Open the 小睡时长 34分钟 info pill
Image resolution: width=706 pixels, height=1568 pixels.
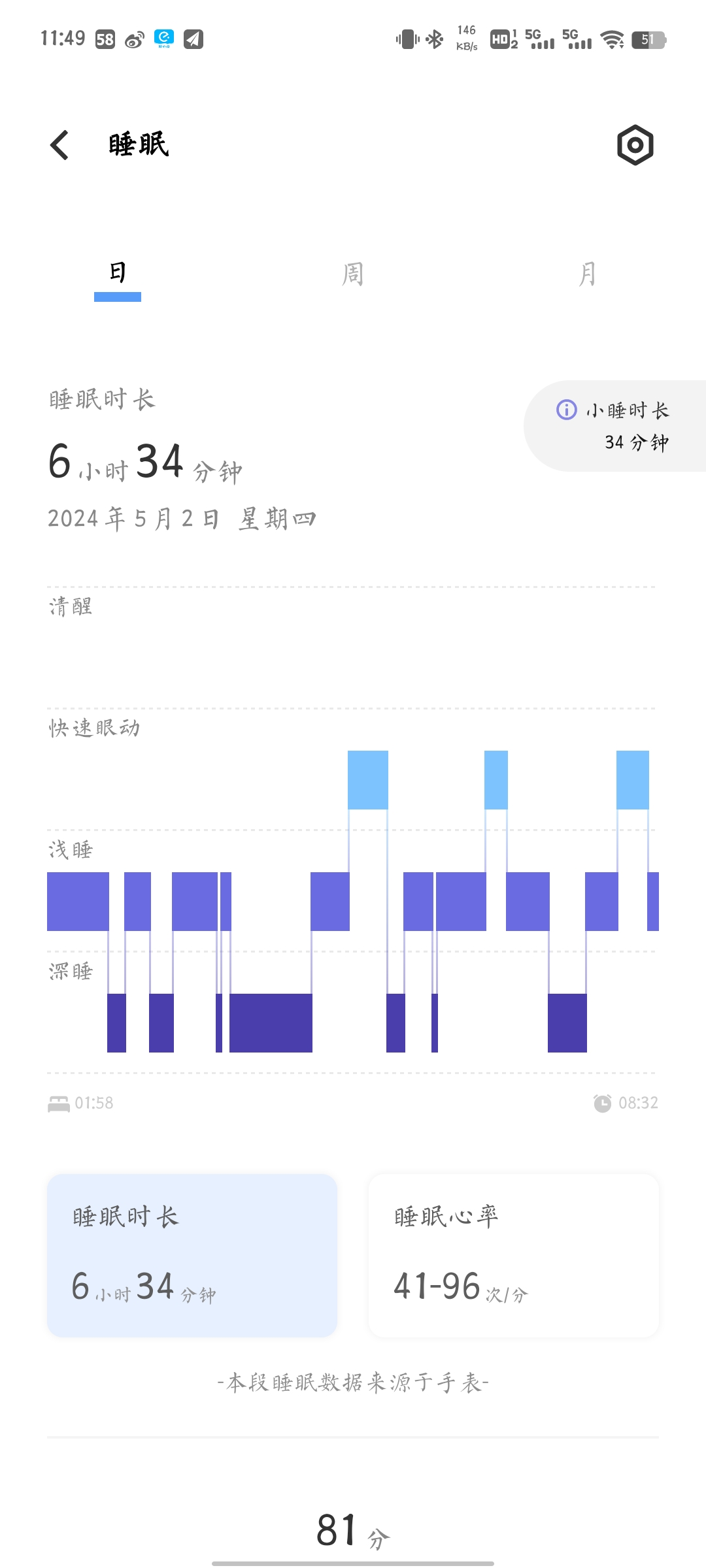pyautogui.click(x=614, y=426)
